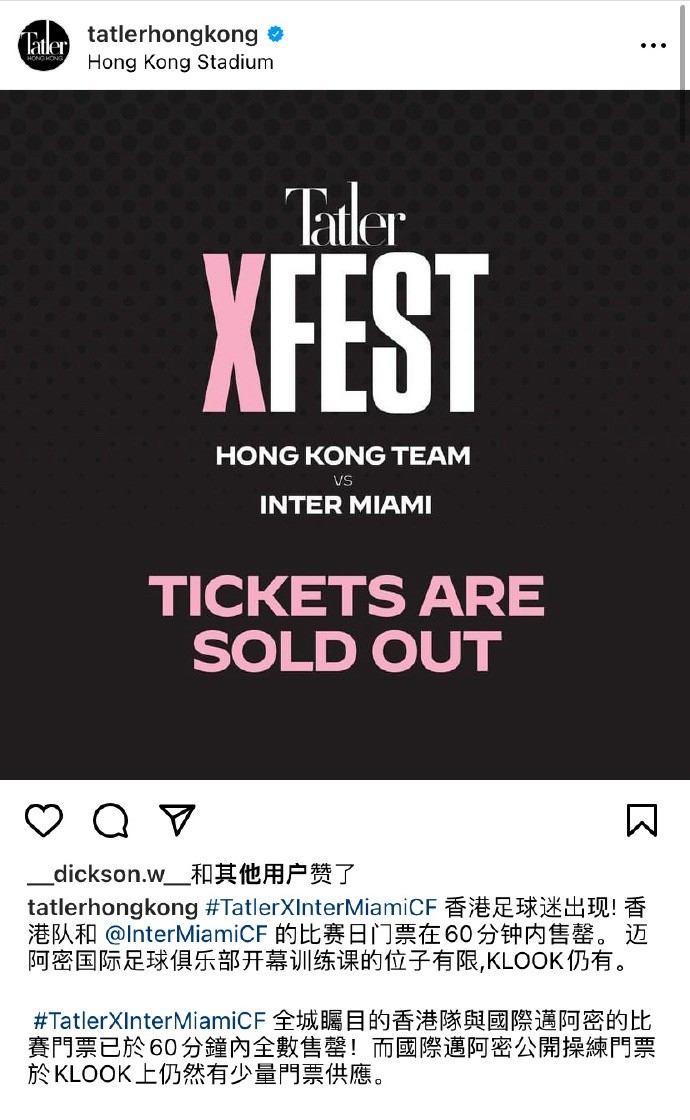690x1120 pixels.
Task: Bookmark this Tatler XFEST post
Action: pyautogui.click(x=641, y=820)
